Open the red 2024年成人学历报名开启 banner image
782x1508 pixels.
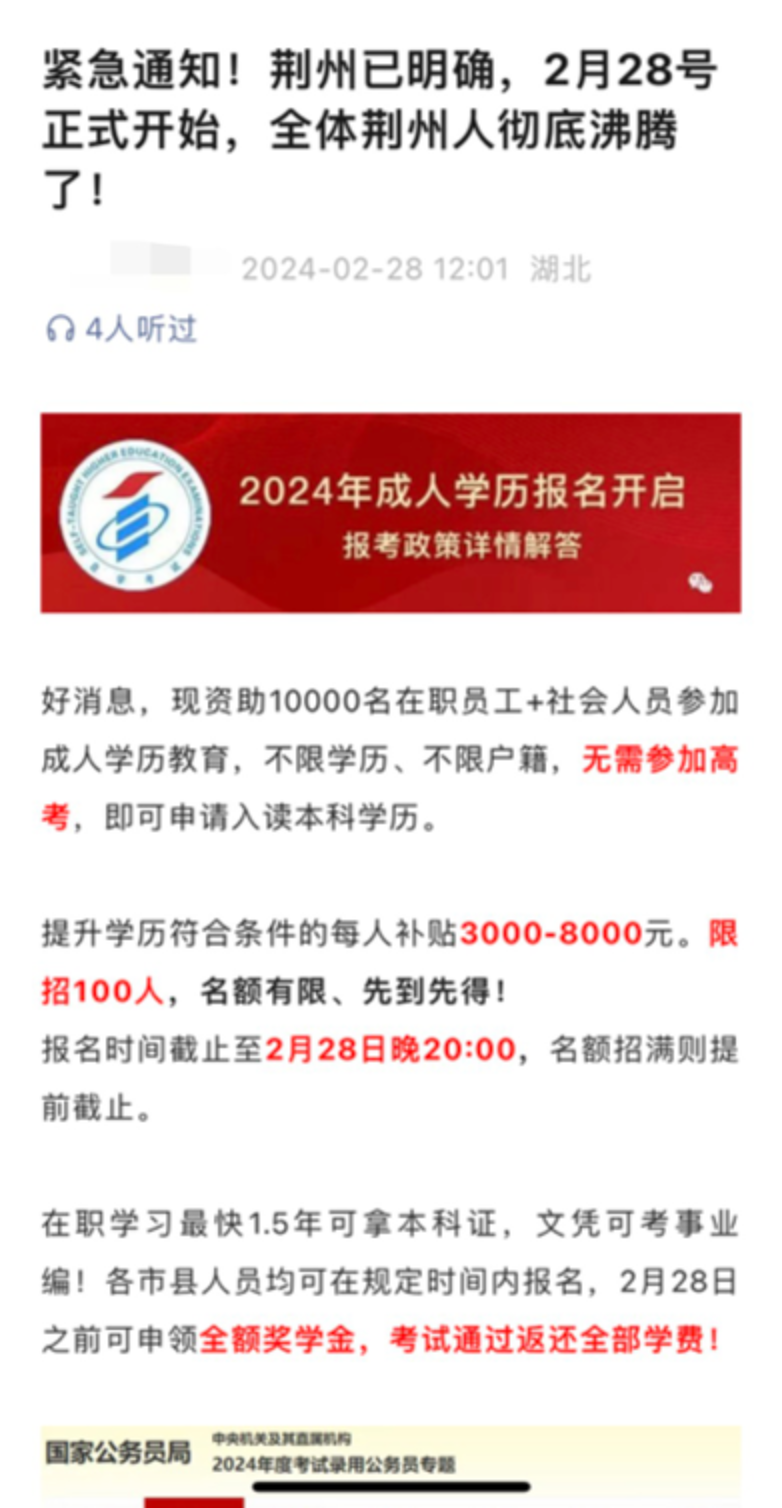tap(390, 512)
